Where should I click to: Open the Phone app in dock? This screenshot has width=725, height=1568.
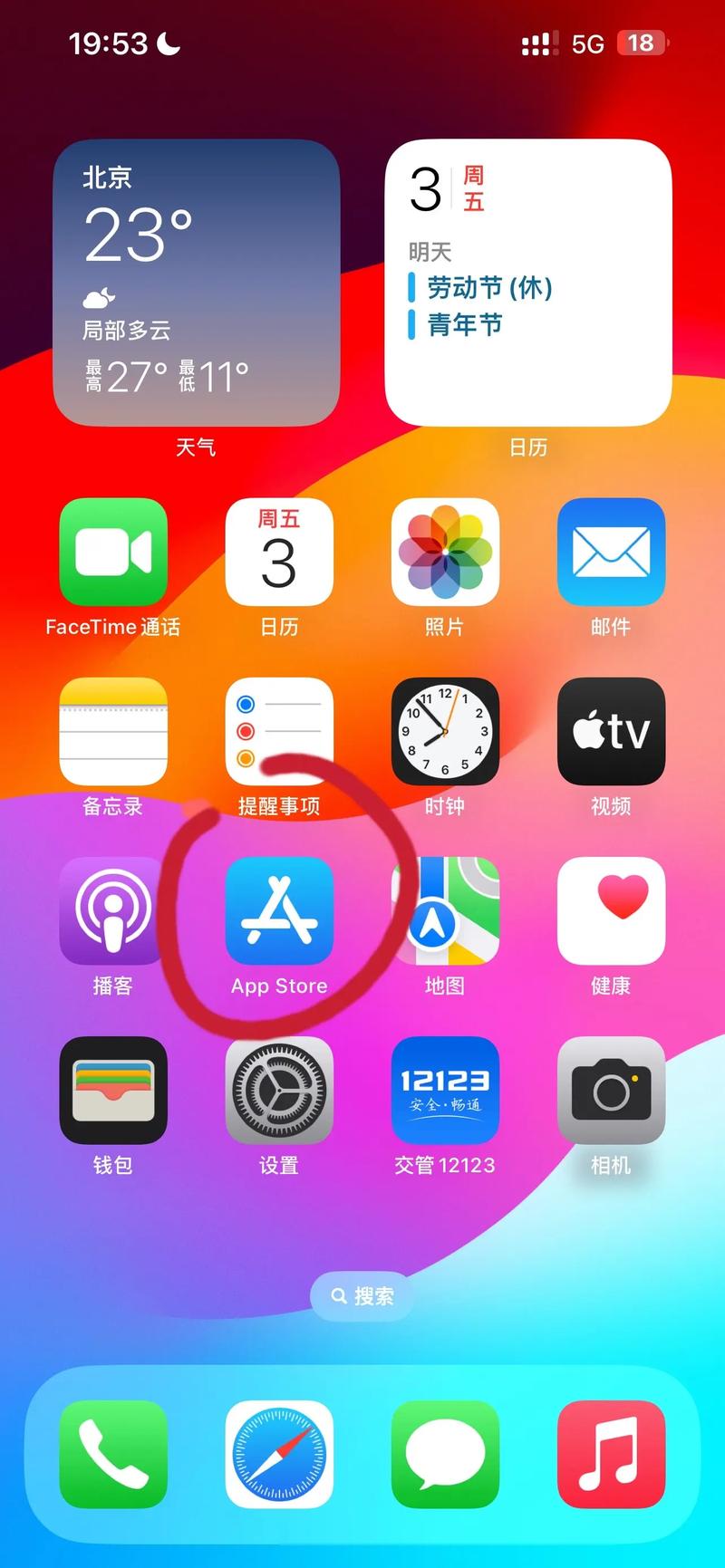pos(113,1455)
